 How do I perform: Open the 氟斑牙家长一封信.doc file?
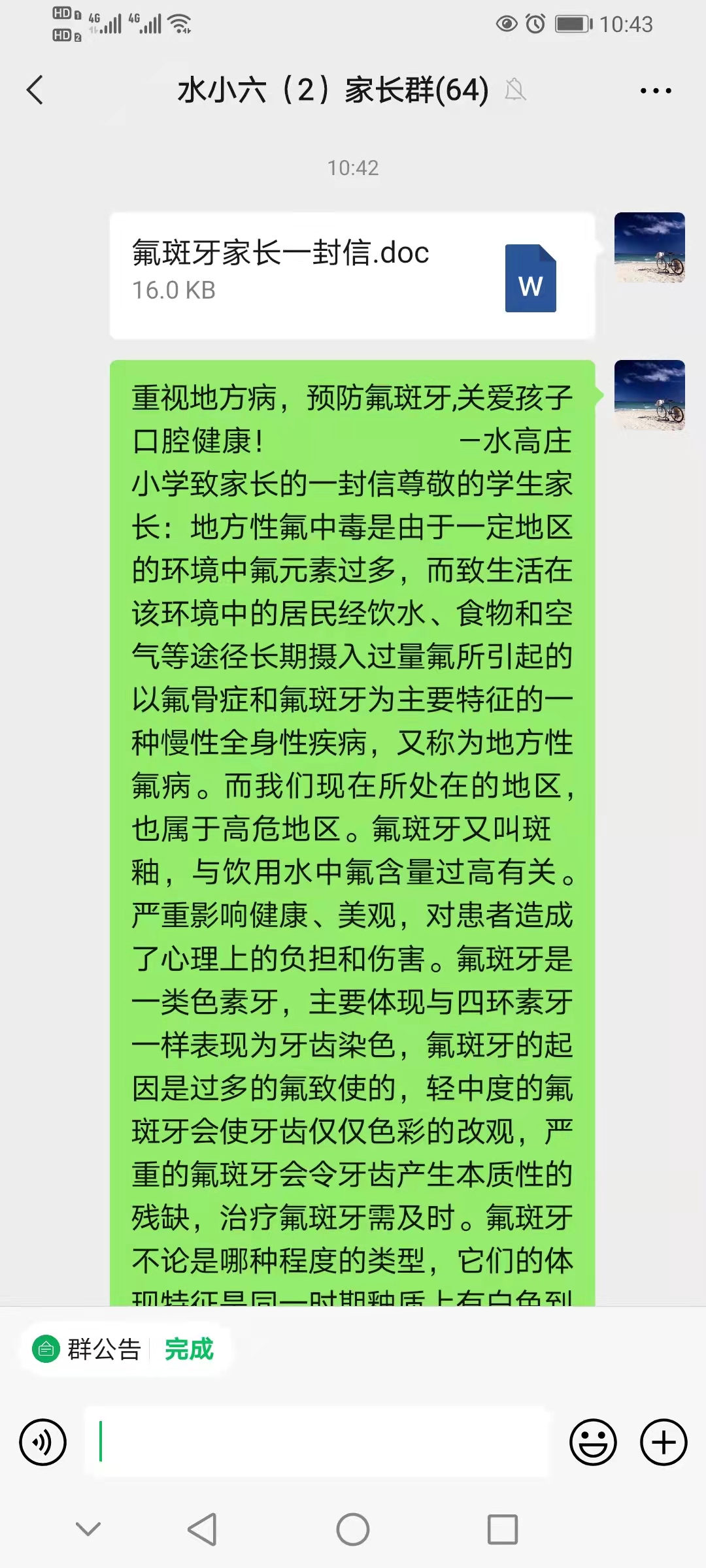click(x=352, y=275)
